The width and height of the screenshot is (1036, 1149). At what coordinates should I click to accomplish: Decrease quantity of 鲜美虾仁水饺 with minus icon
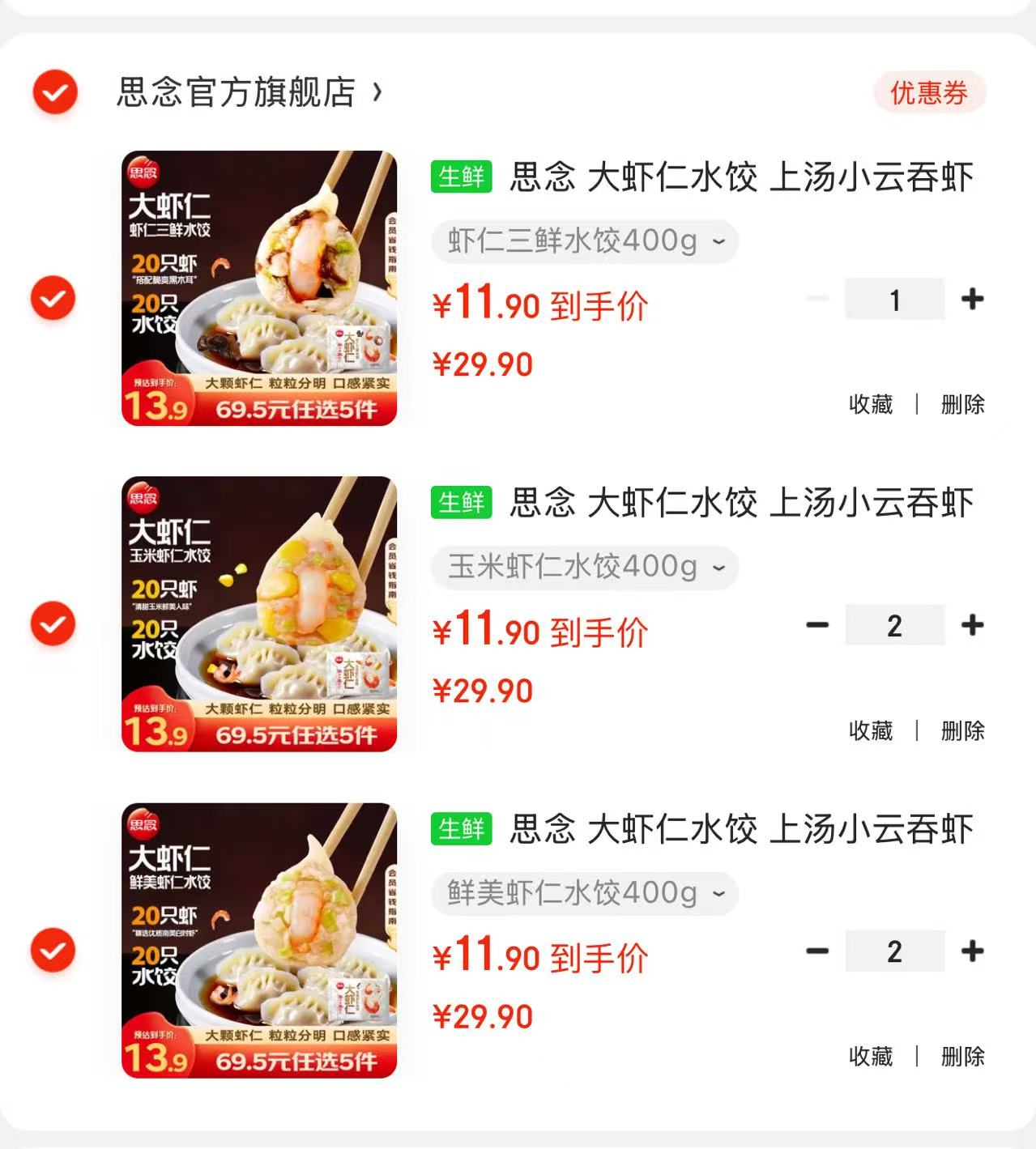pos(817,951)
